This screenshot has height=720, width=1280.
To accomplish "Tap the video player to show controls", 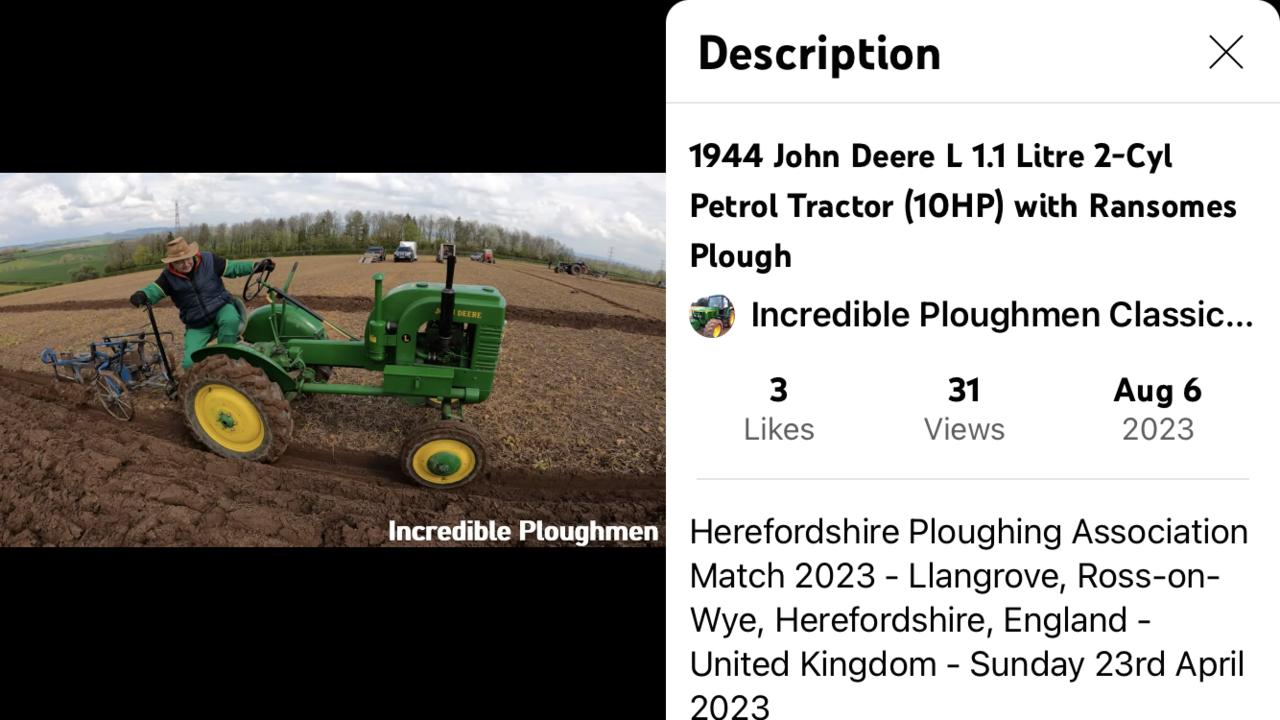I will point(332,360).
